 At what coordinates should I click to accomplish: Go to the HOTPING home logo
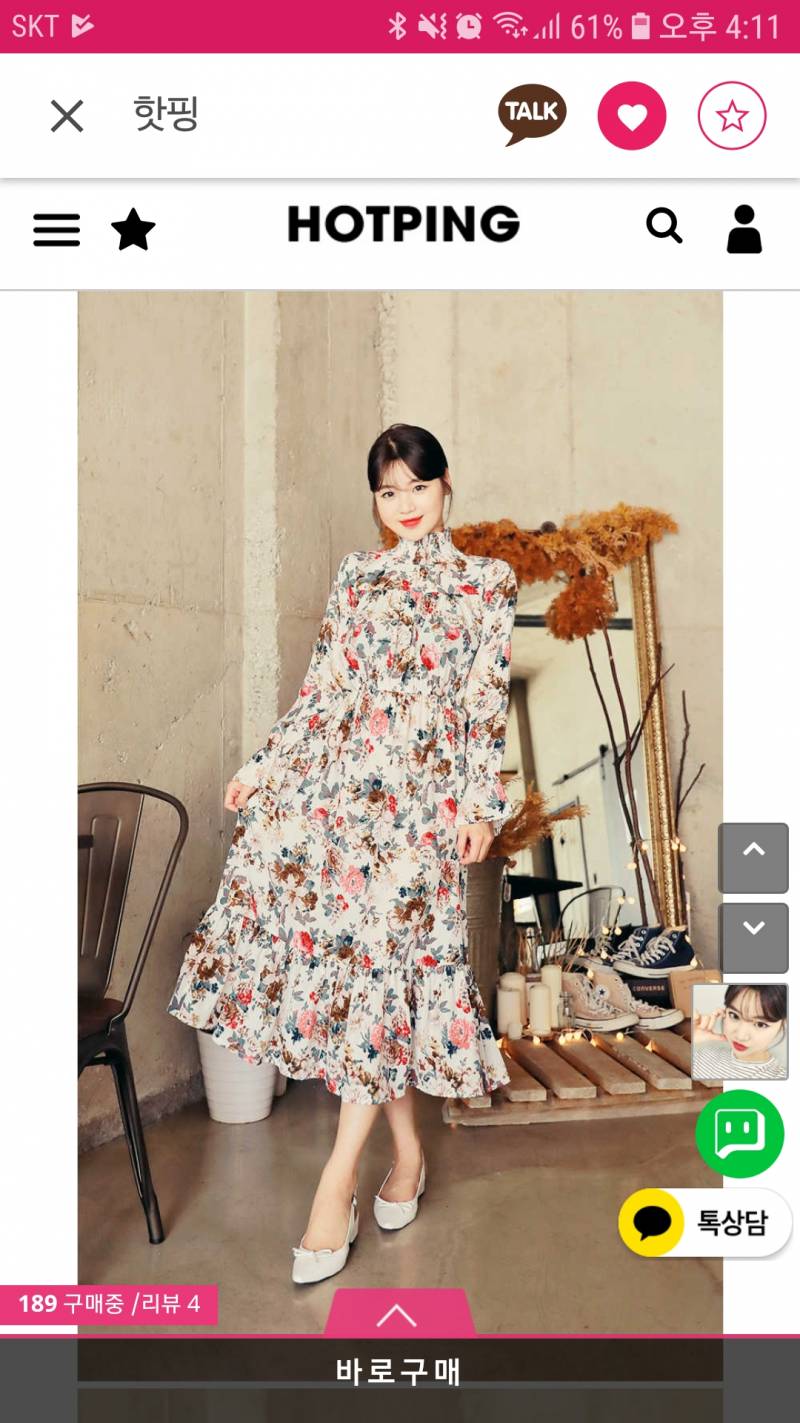point(403,224)
